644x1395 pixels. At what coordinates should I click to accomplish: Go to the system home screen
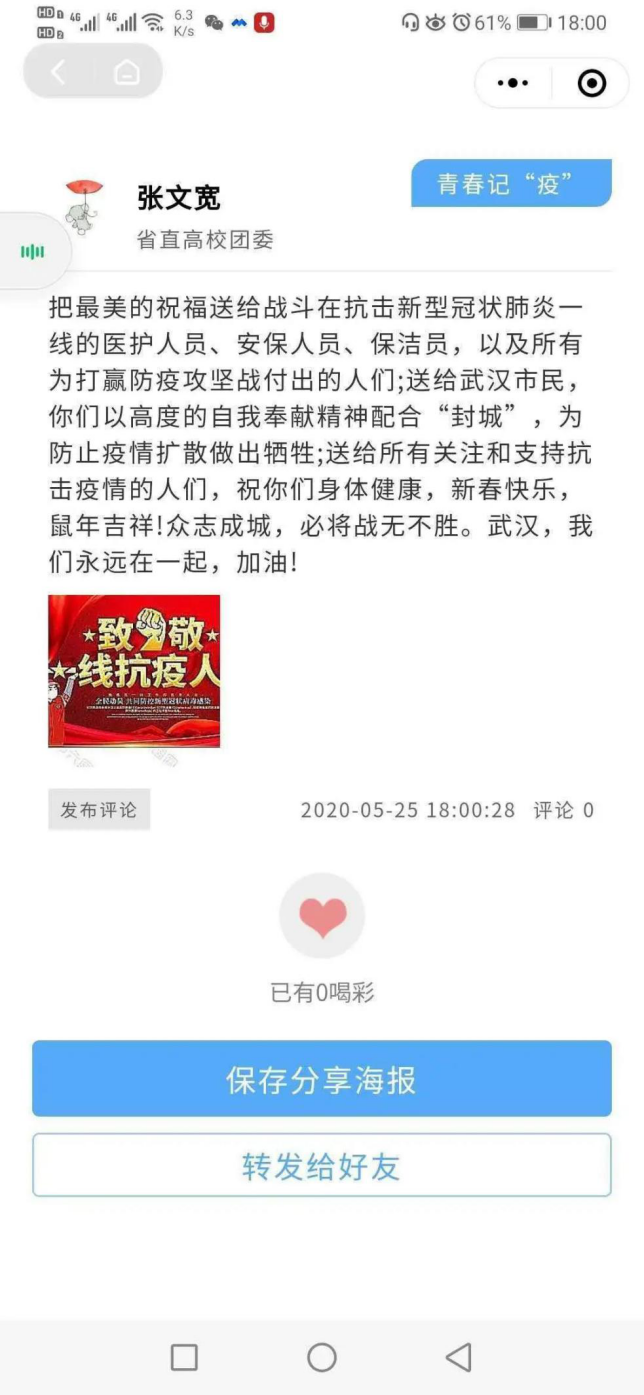click(322, 1357)
